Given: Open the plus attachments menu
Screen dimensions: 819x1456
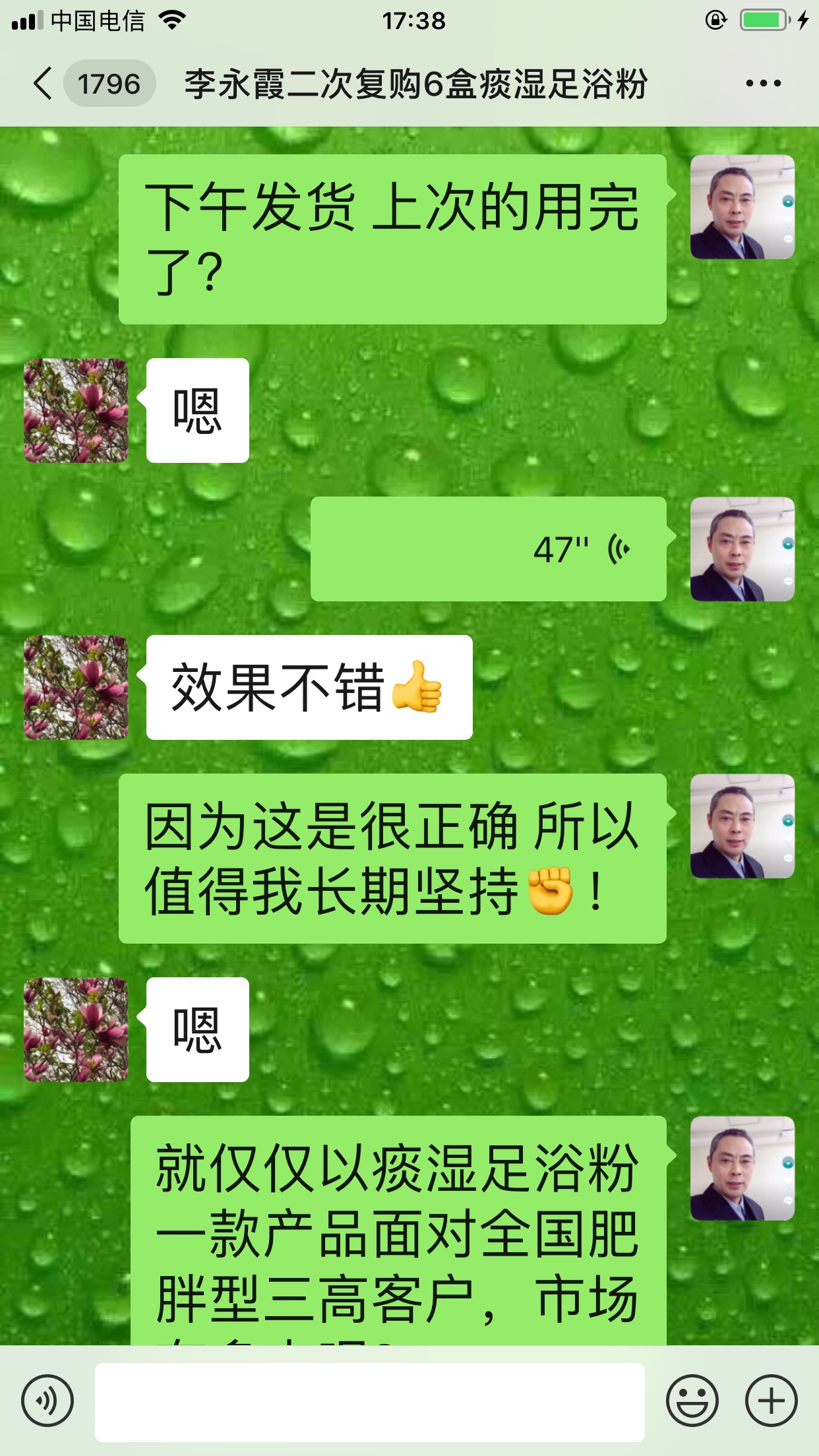Looking at the screenshot, I should (771, 1401).
